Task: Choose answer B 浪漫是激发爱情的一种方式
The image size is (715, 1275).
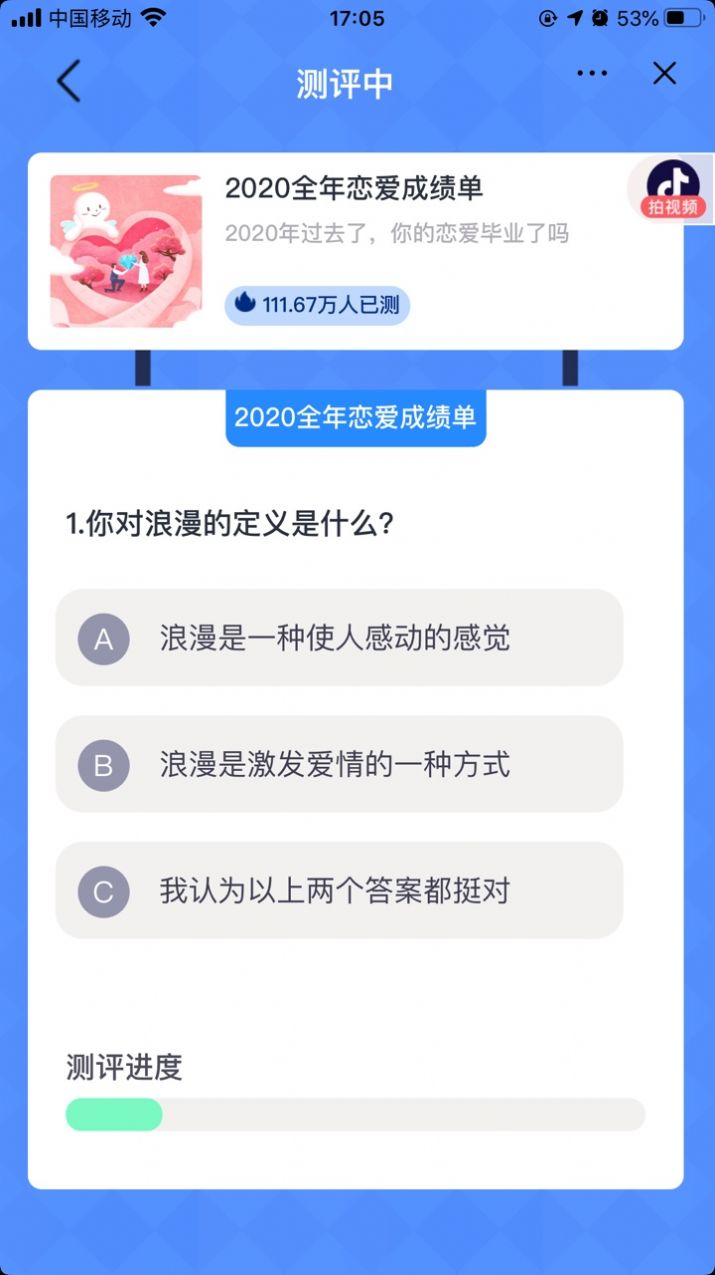Action: [339, 765]
